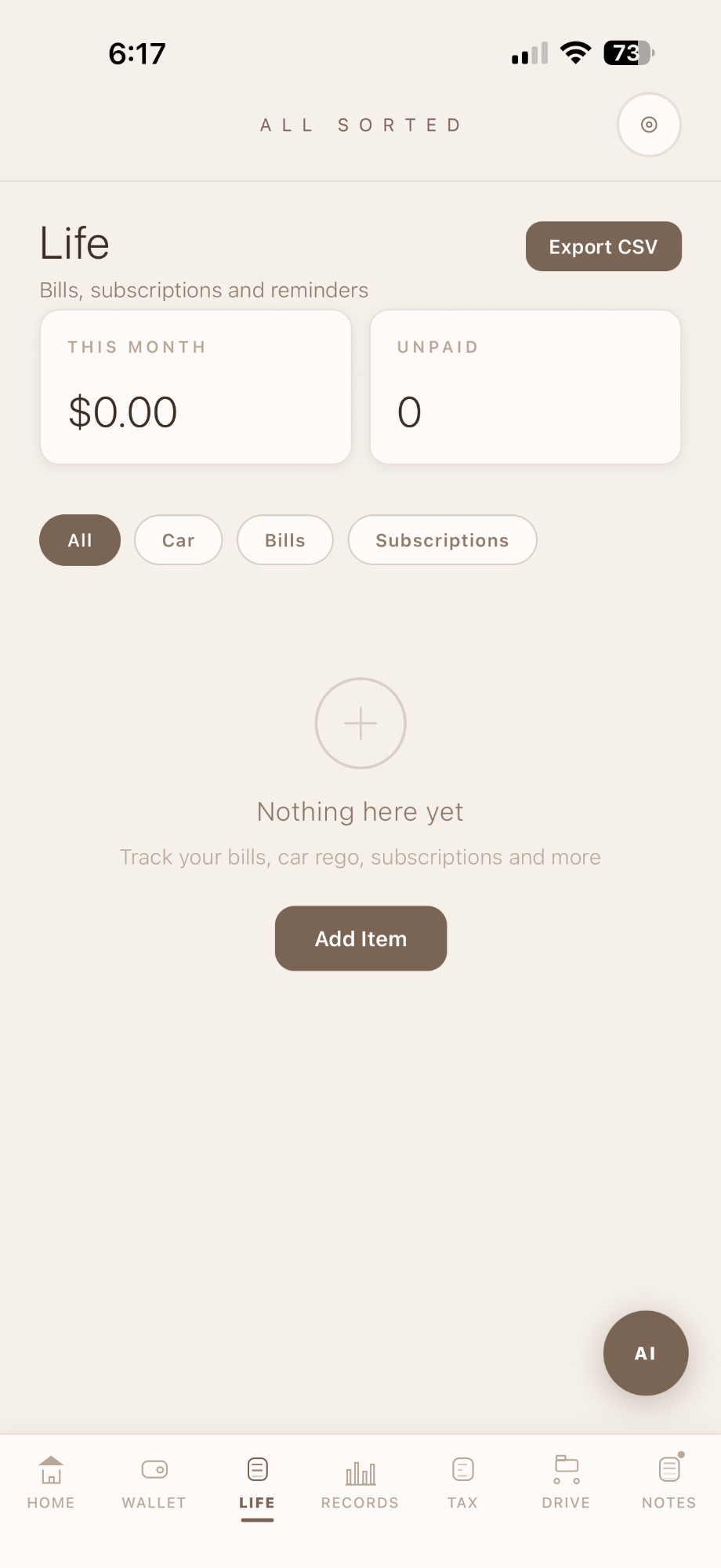721x1568 pixels.
Task: Open the Drive tab
Action: click(x=566, y=1482)
